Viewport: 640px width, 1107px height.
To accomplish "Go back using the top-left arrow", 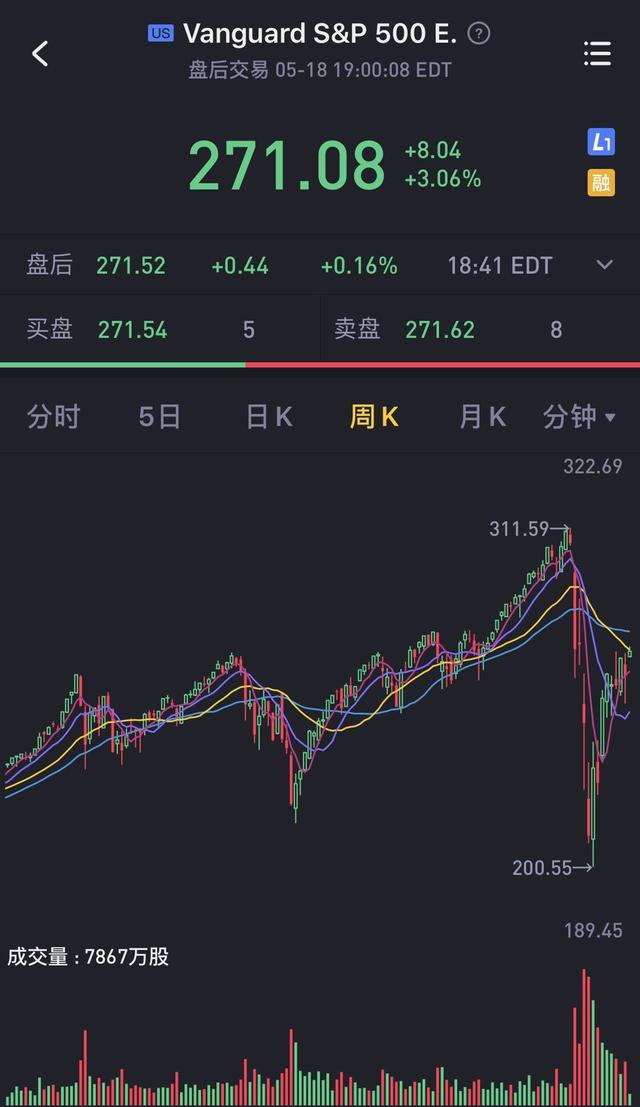I will click(40, 53).
